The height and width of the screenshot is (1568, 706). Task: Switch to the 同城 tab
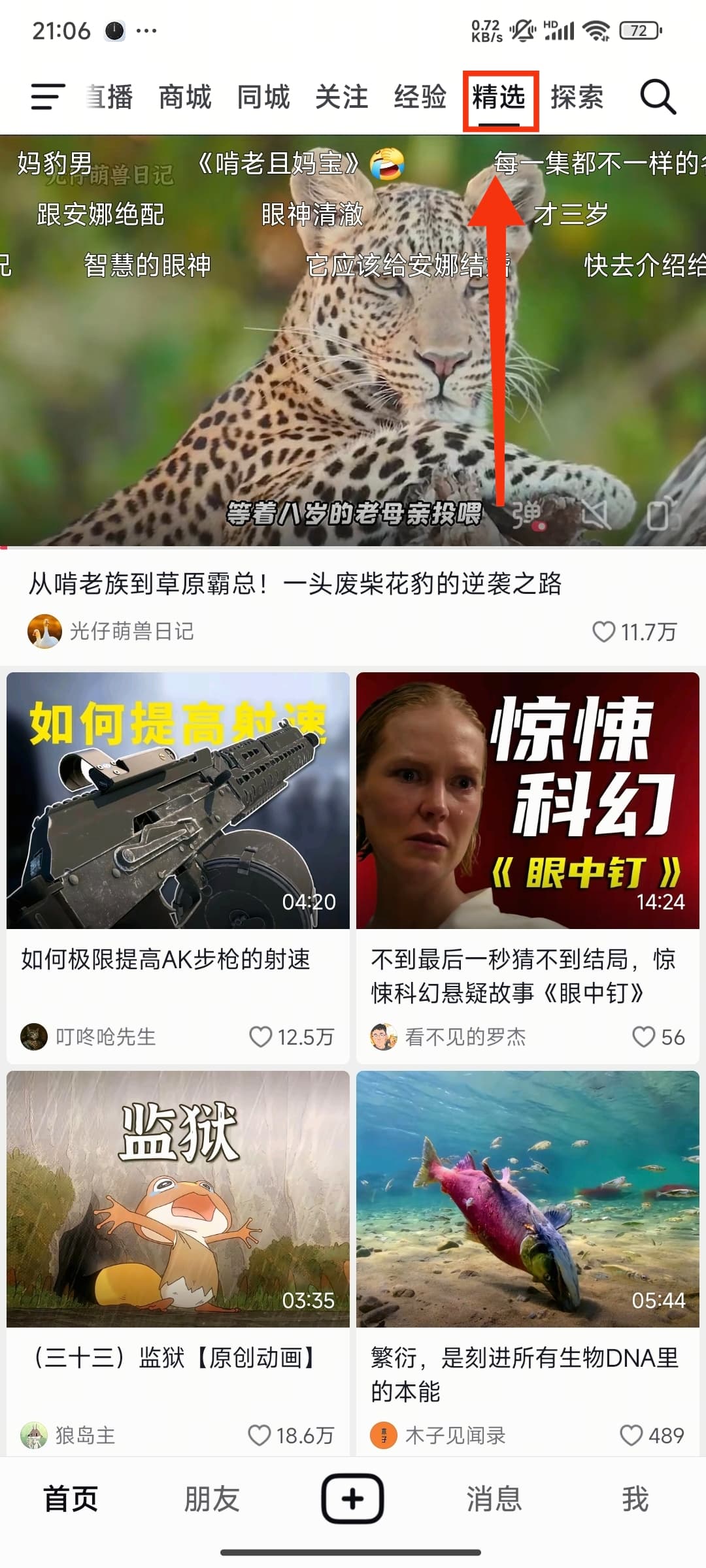click(263, 97)
